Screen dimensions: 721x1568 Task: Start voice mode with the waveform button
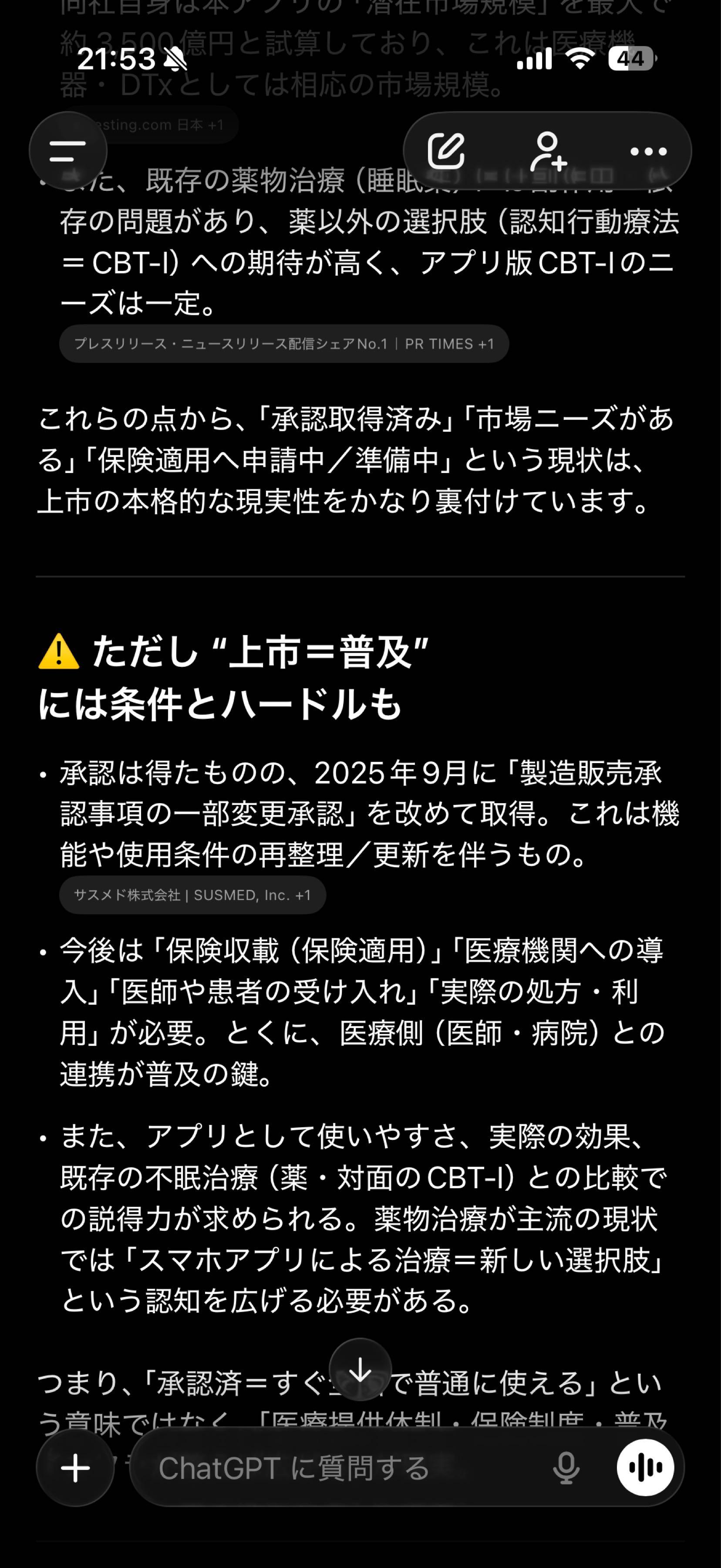click(645, 1467)
